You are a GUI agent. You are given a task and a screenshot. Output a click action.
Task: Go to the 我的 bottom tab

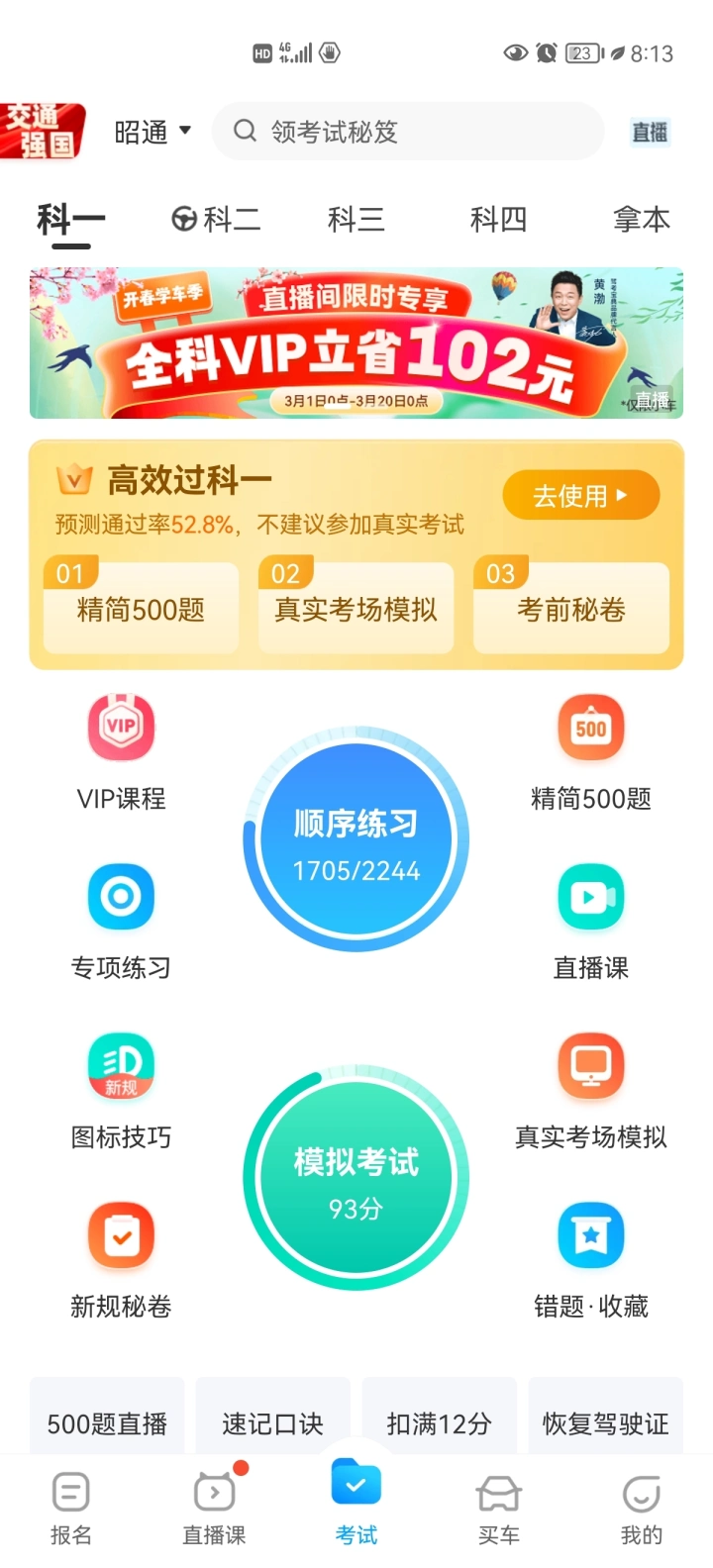click(641, 1509)
